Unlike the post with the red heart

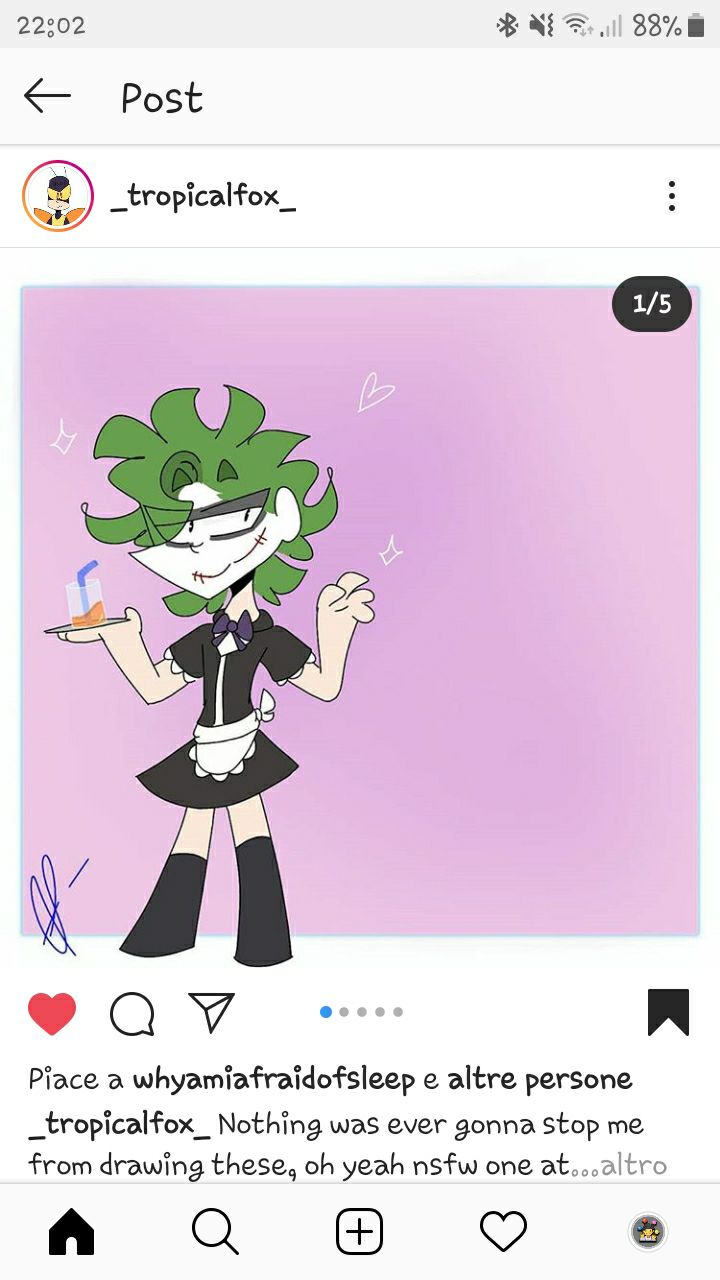[x=52, y=1013]
